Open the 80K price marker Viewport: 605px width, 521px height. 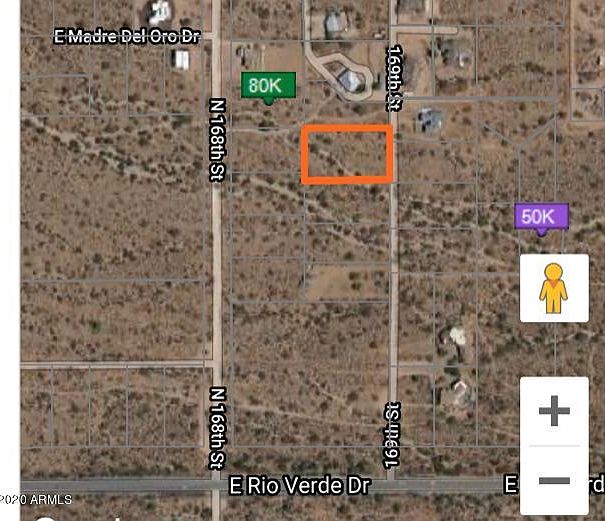tap(268, 85)
